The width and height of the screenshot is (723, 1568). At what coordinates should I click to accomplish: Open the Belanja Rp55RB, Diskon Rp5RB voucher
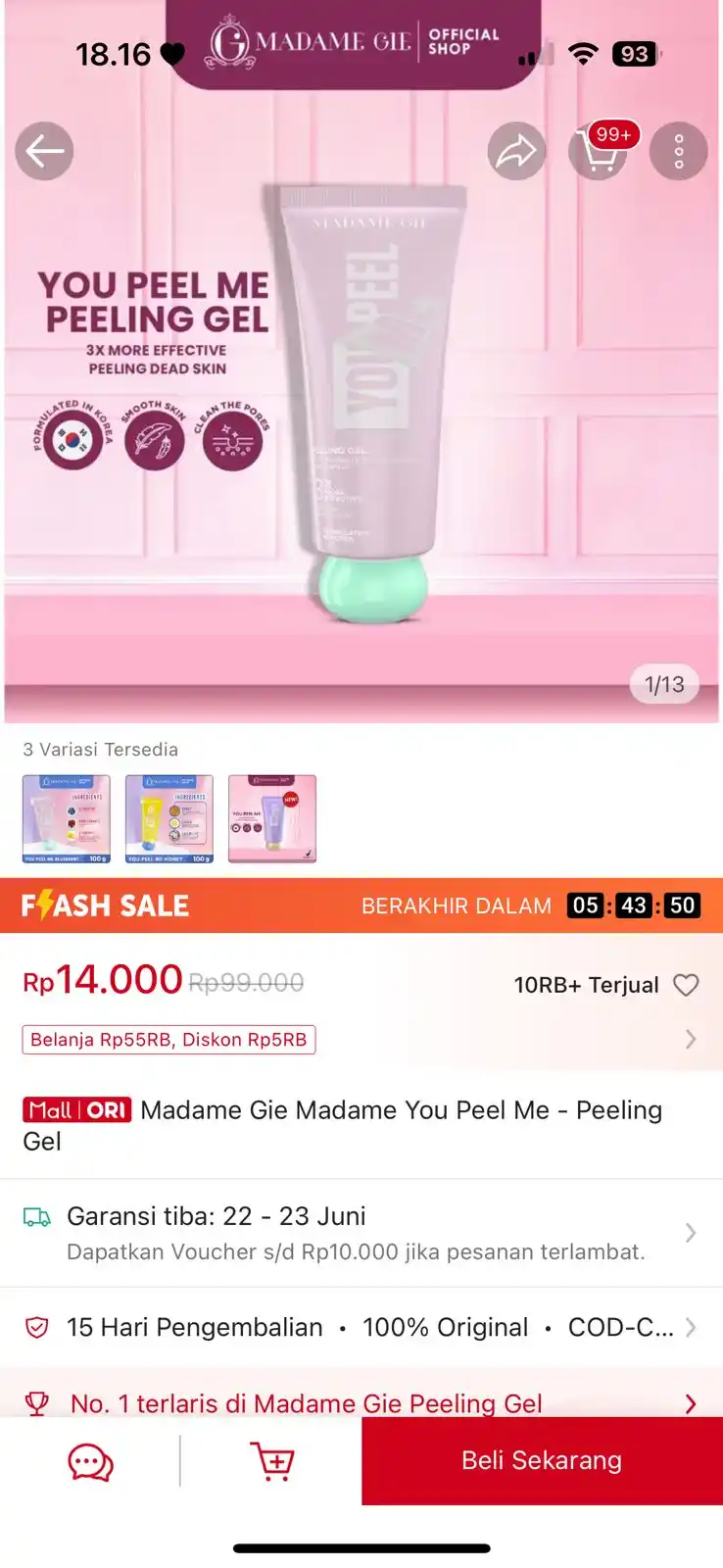point(169,1040)
